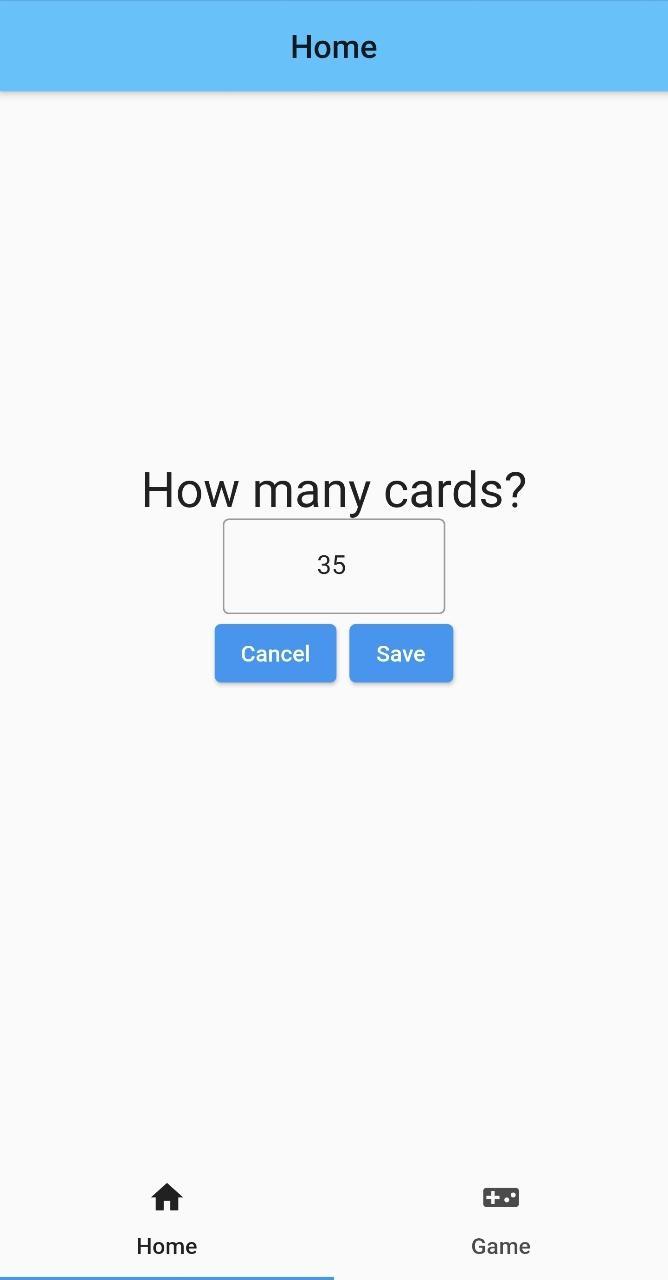The image size is (668, 1280).
Task: Tap the card count field showing 35
Action: click(x=333, y=566)
